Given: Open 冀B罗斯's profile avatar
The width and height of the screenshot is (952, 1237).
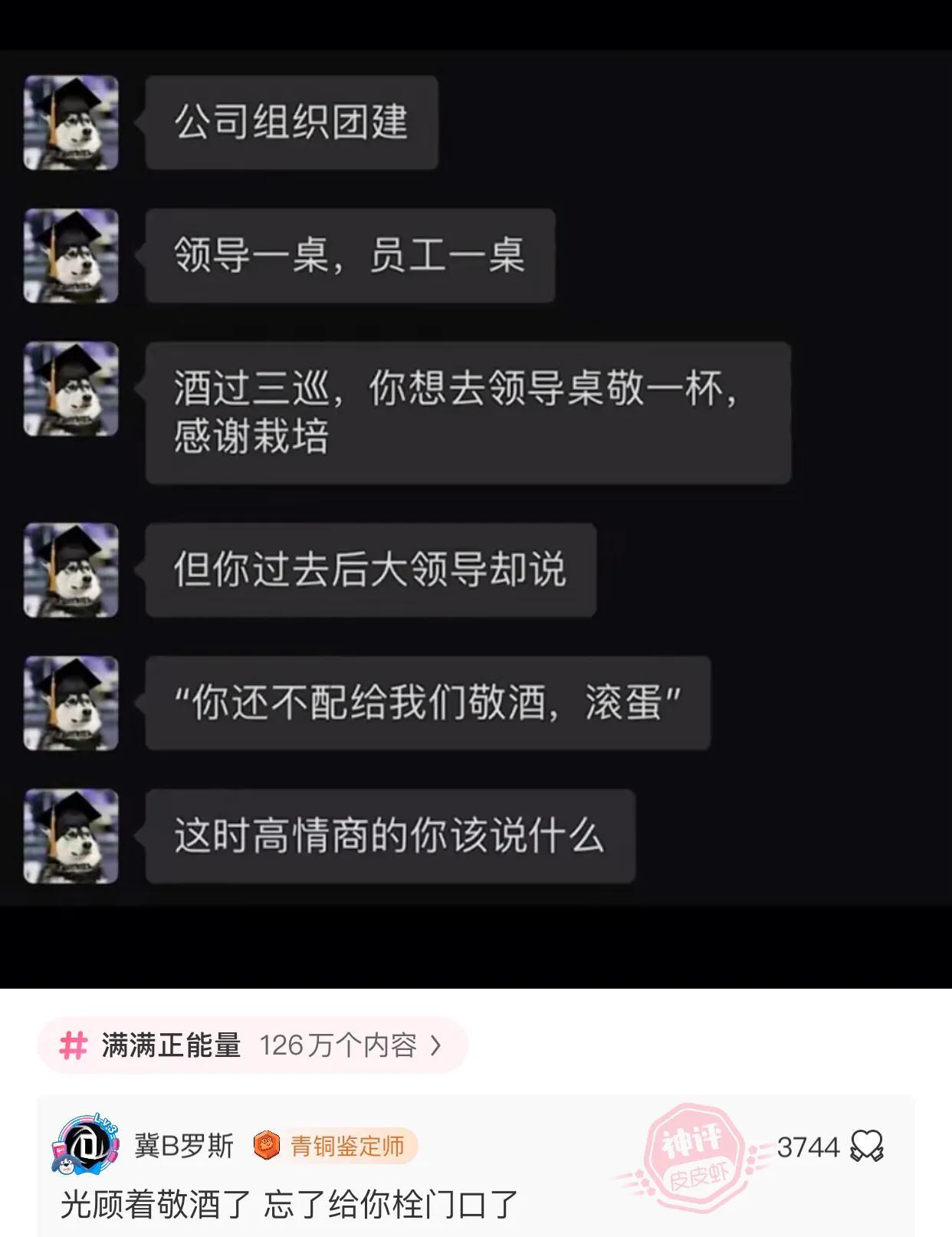Looking at the screenshot, I should pyautogui.click(x=85, y=1147).
